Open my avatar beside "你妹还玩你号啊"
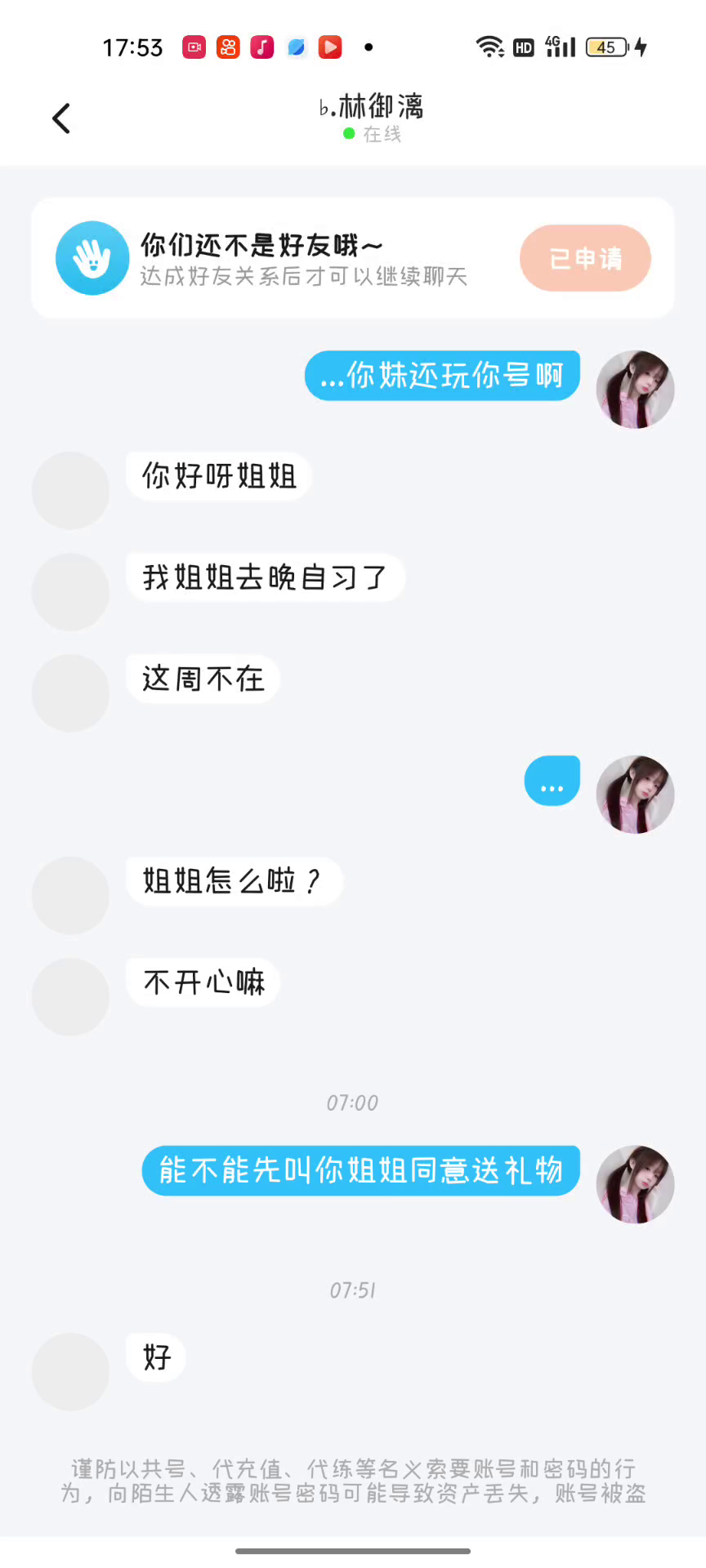The image size is (706, 1568). (x=635, y=390)
